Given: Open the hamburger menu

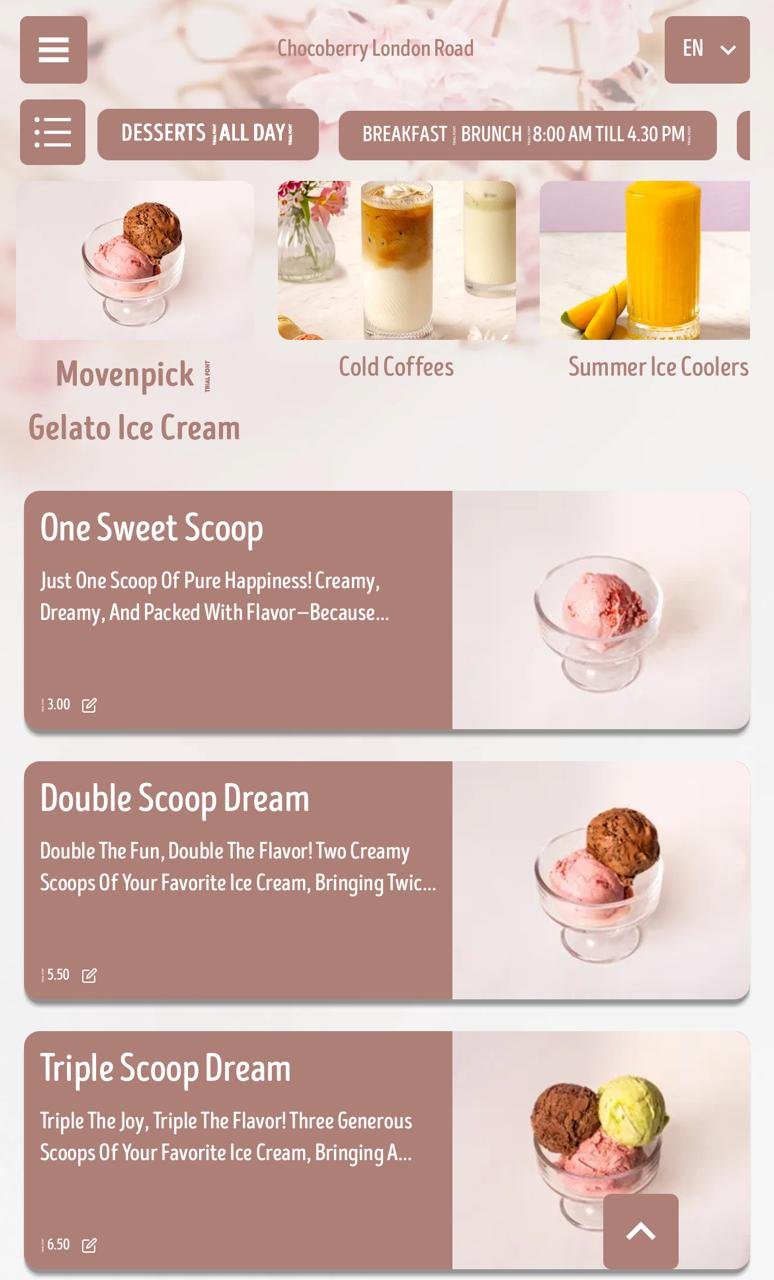Looking at the screenshot, I should tap(53, 50).
